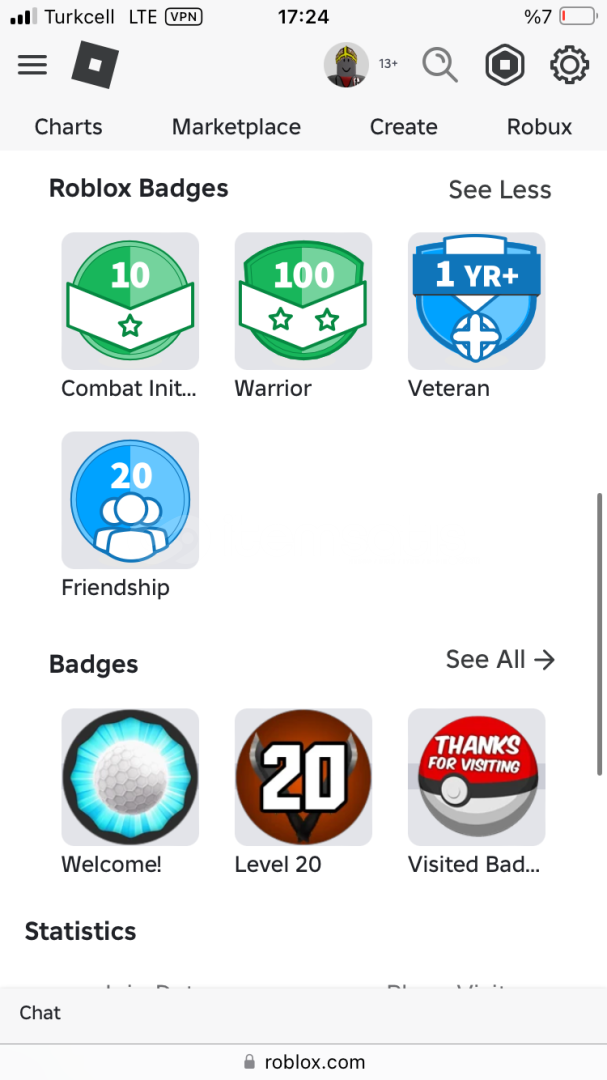Open your avatar profile

point(346,65)
